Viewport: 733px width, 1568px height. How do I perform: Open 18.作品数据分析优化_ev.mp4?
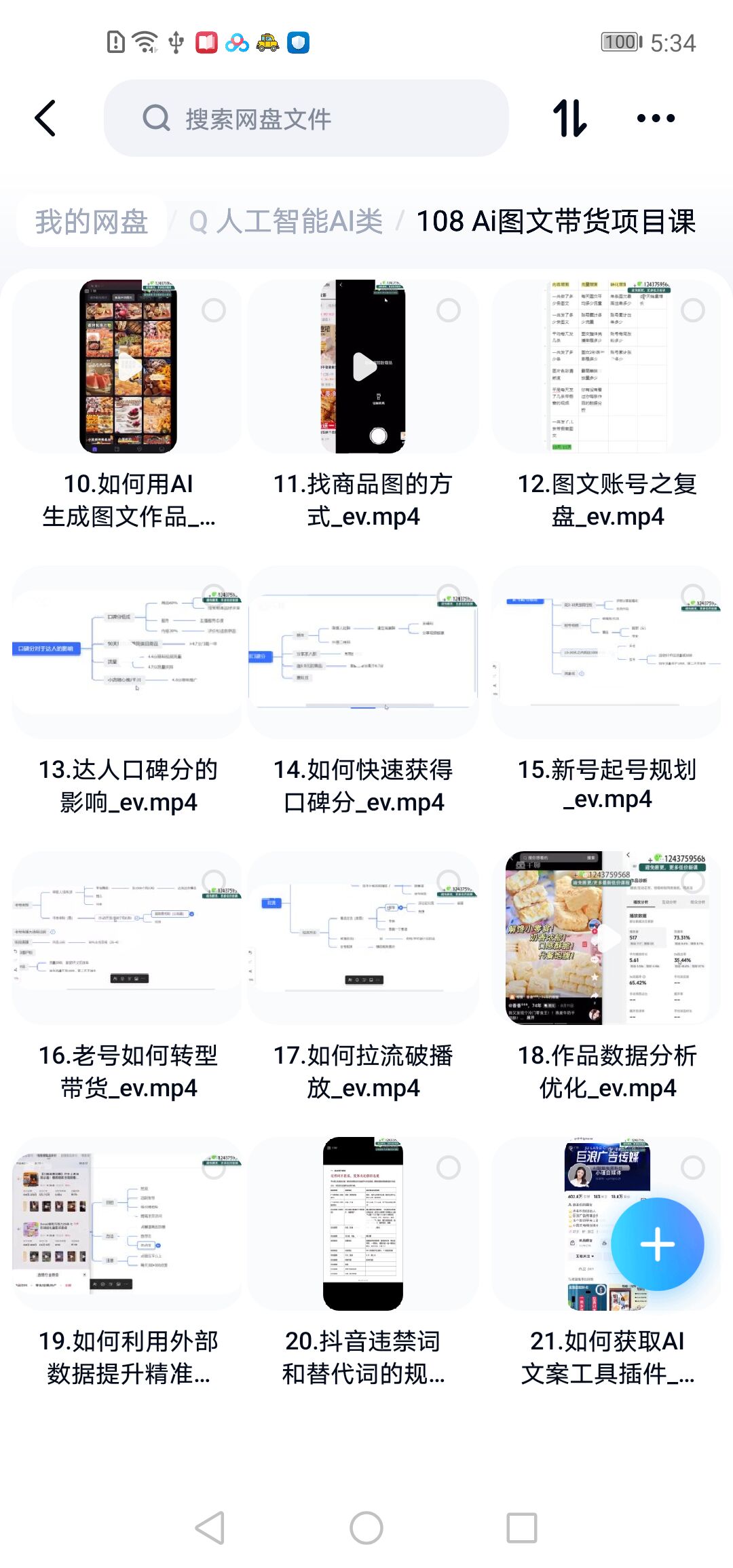coord(607,939)
